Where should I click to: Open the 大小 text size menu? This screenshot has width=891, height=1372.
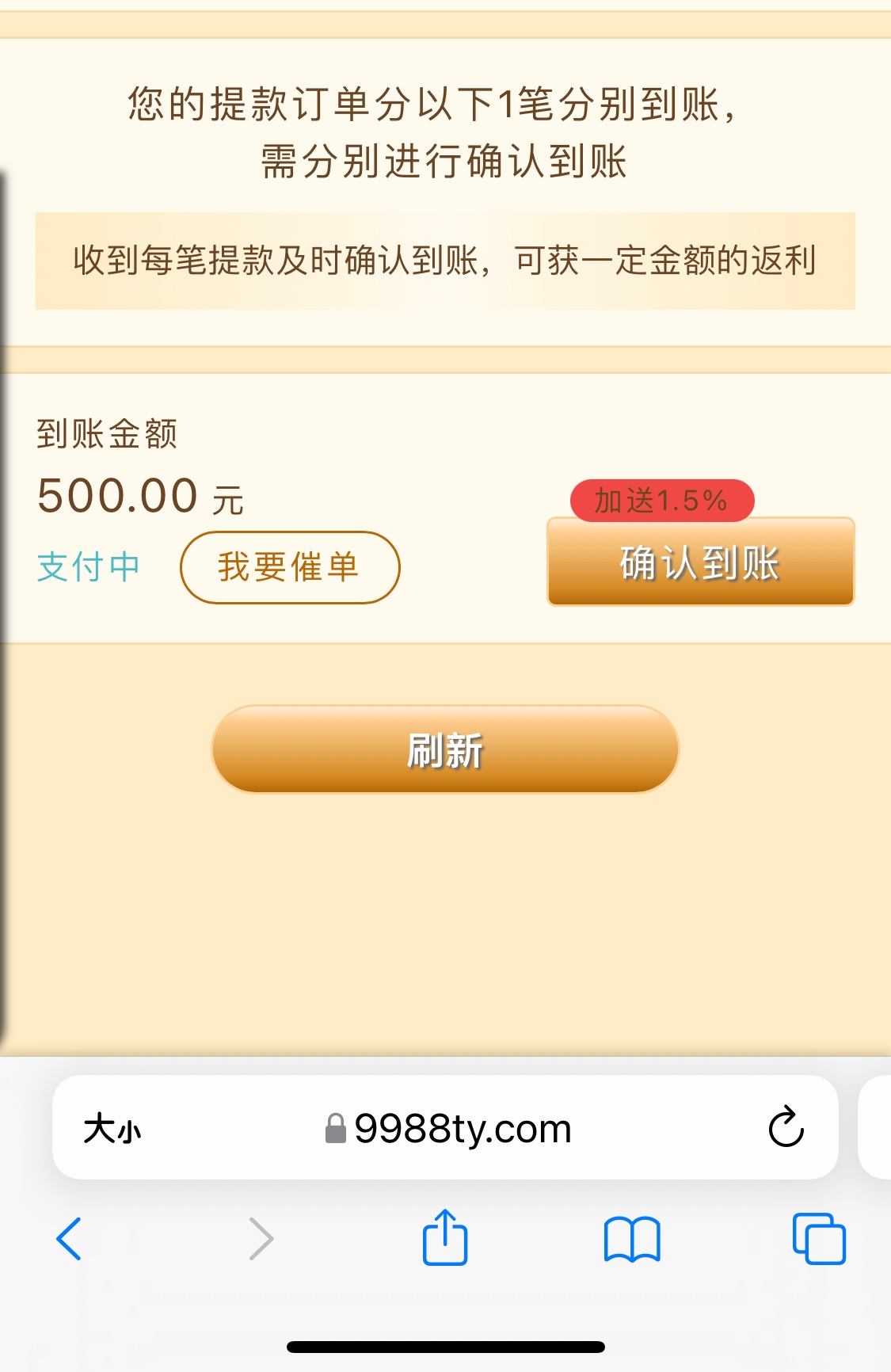tap(112, 1128)
